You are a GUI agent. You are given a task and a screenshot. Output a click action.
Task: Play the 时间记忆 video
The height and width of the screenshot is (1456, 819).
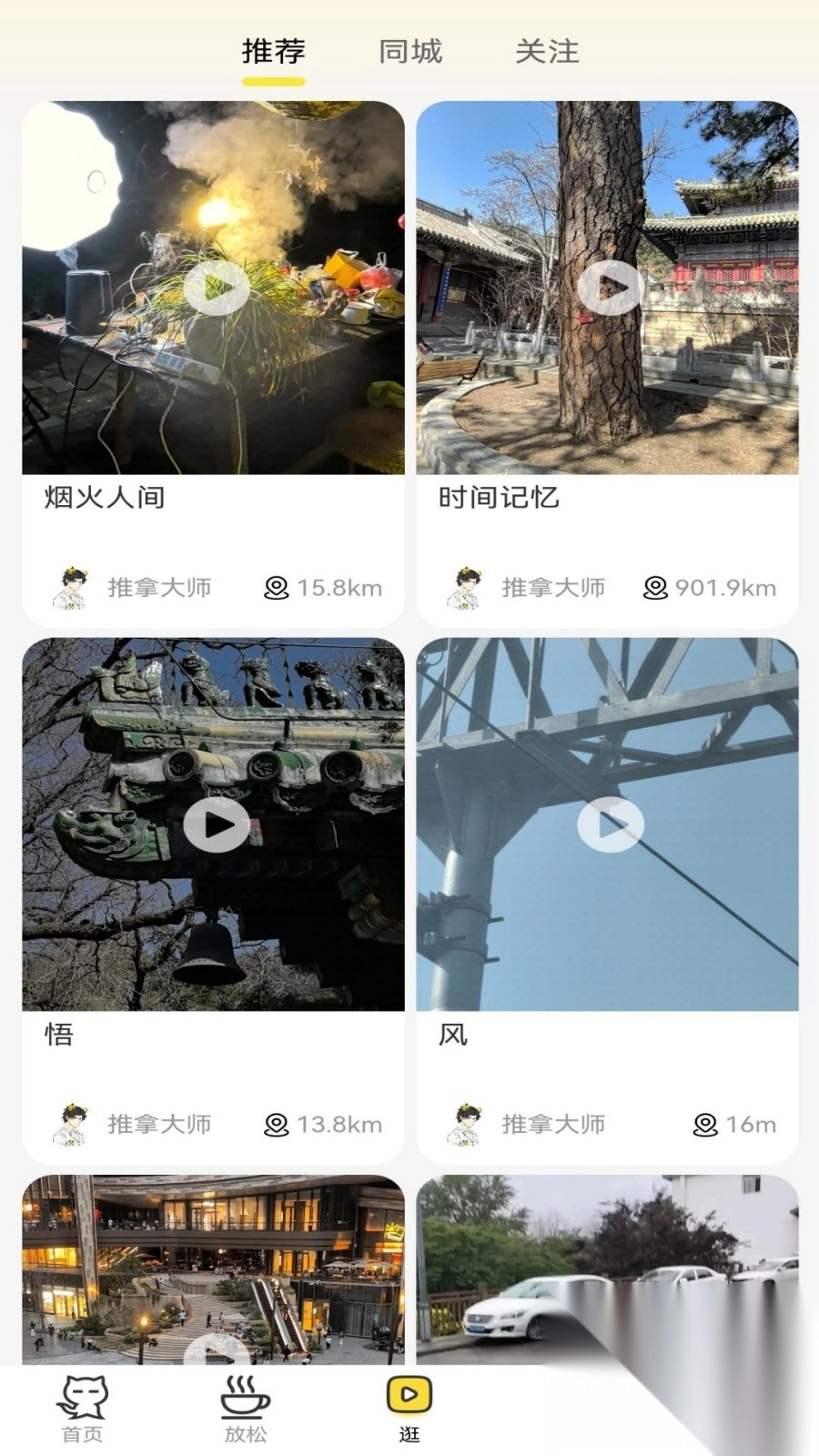(x=611, y=288)
